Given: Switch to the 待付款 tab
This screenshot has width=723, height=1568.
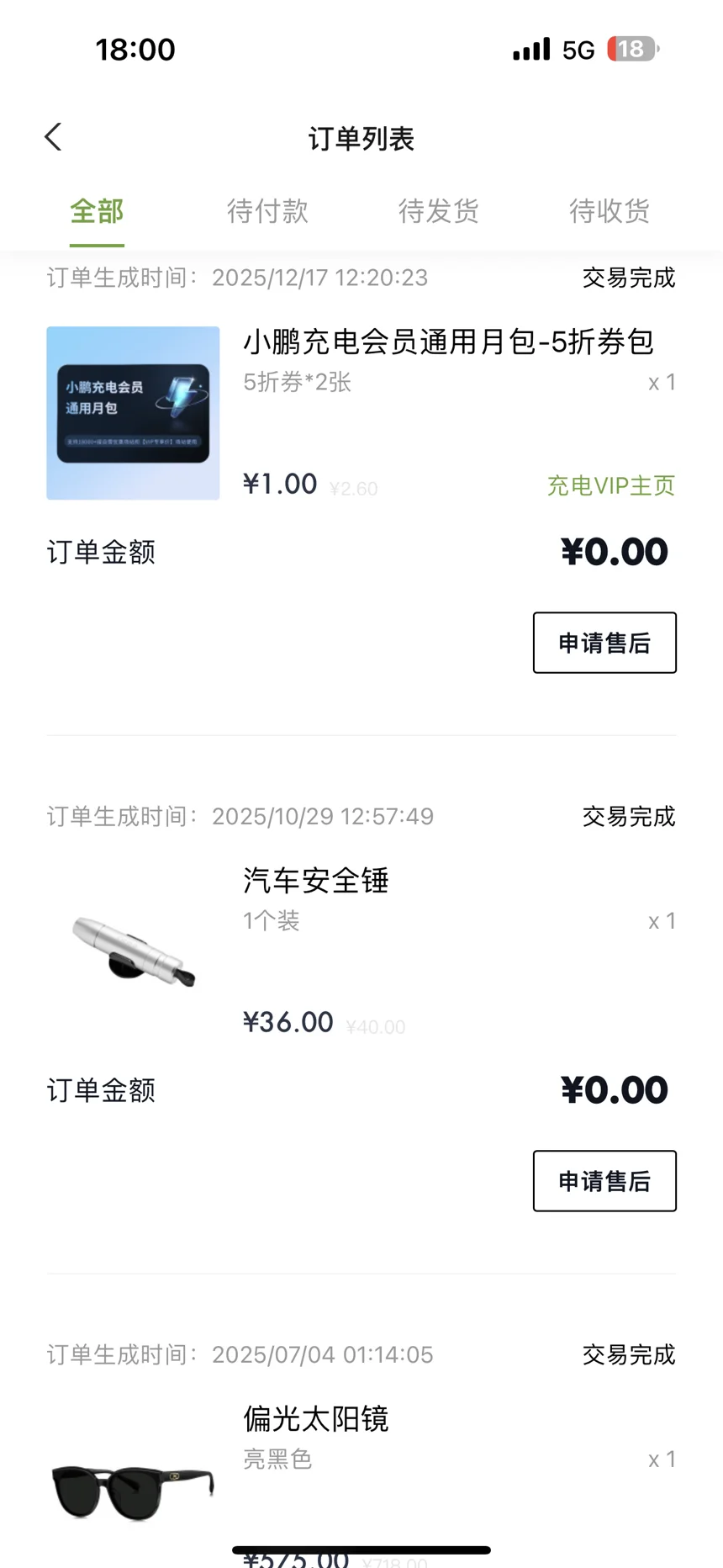Looking at the screenshot, I should click(267, 211).
